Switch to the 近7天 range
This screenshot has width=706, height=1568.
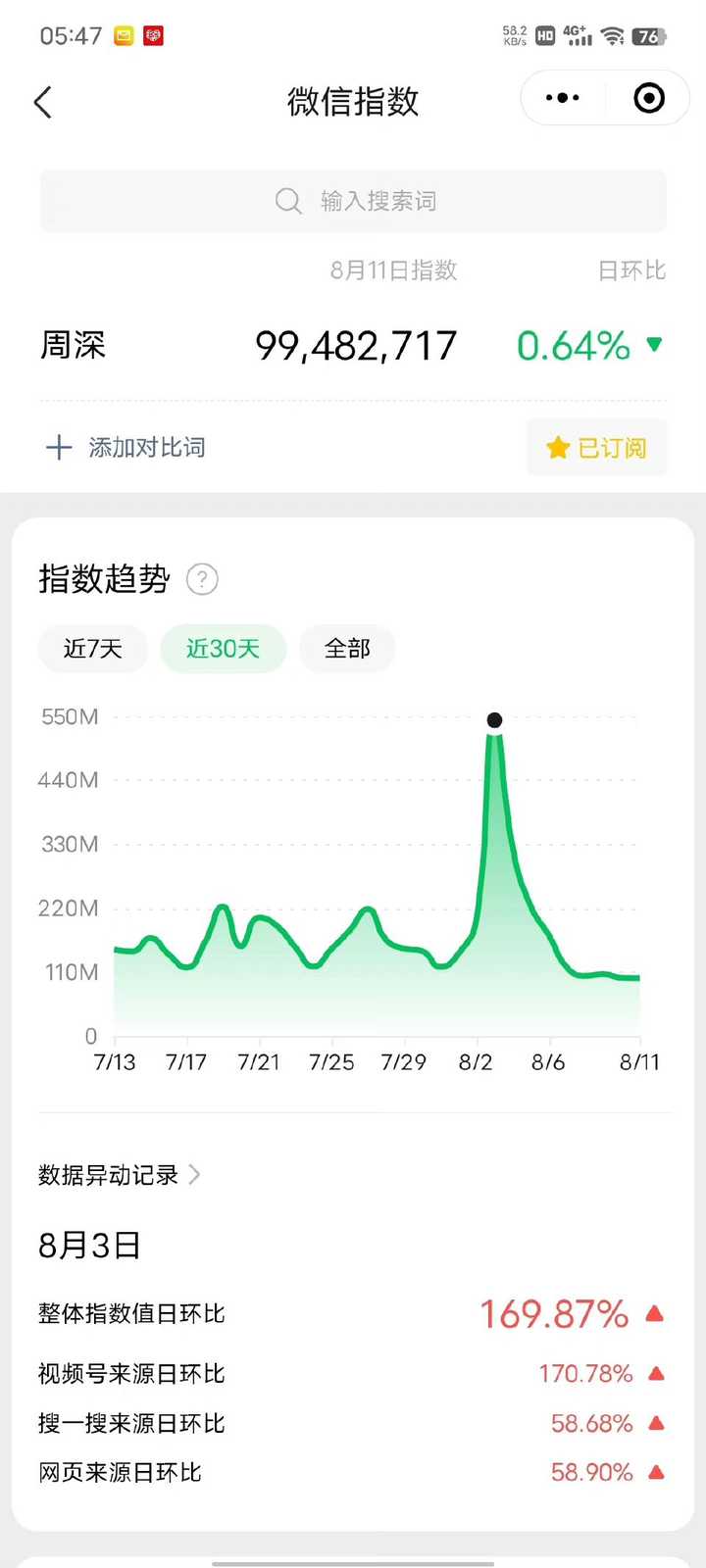(93, 649)
